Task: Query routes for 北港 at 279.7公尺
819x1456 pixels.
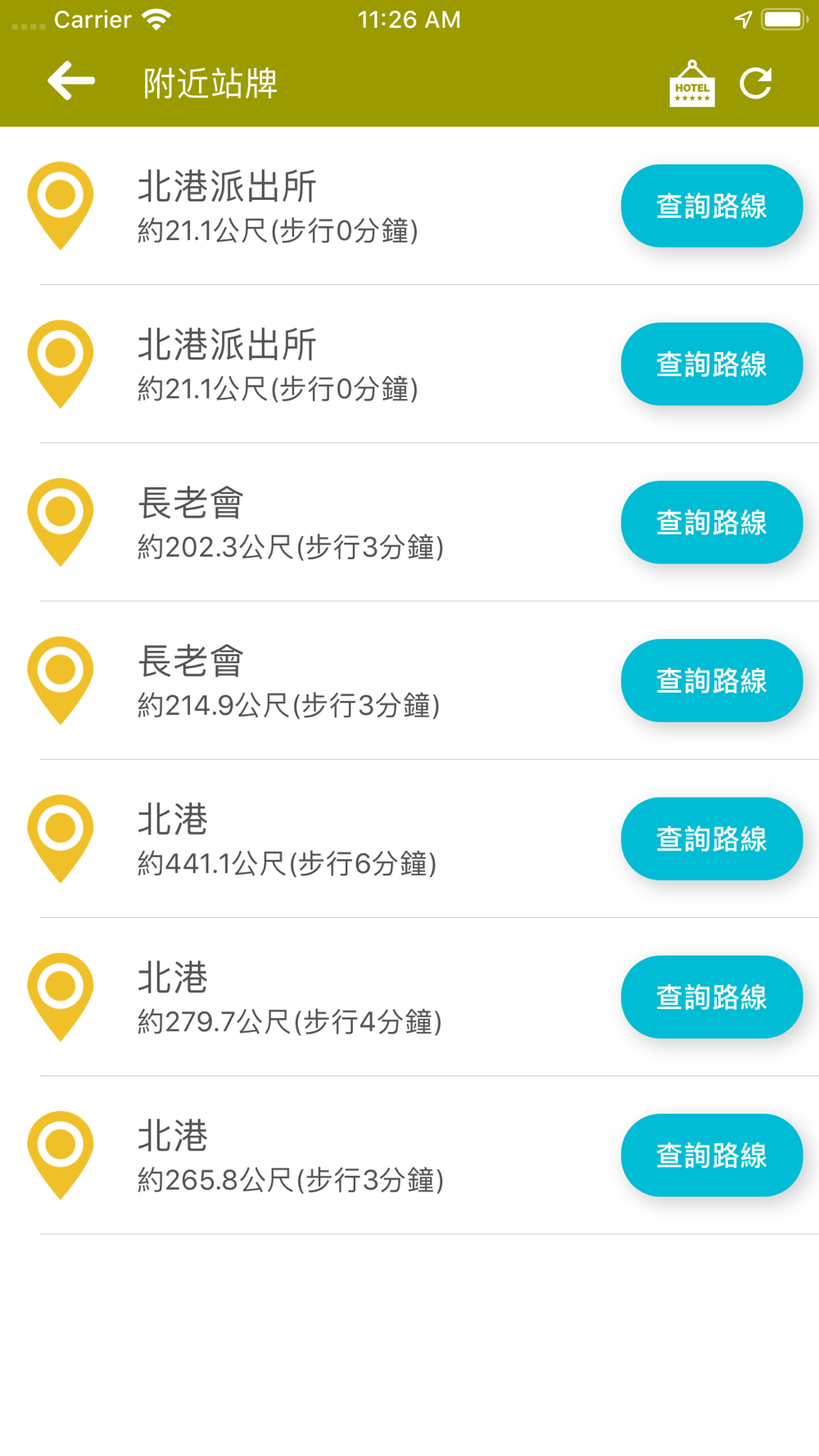Action: click(711, 997)
